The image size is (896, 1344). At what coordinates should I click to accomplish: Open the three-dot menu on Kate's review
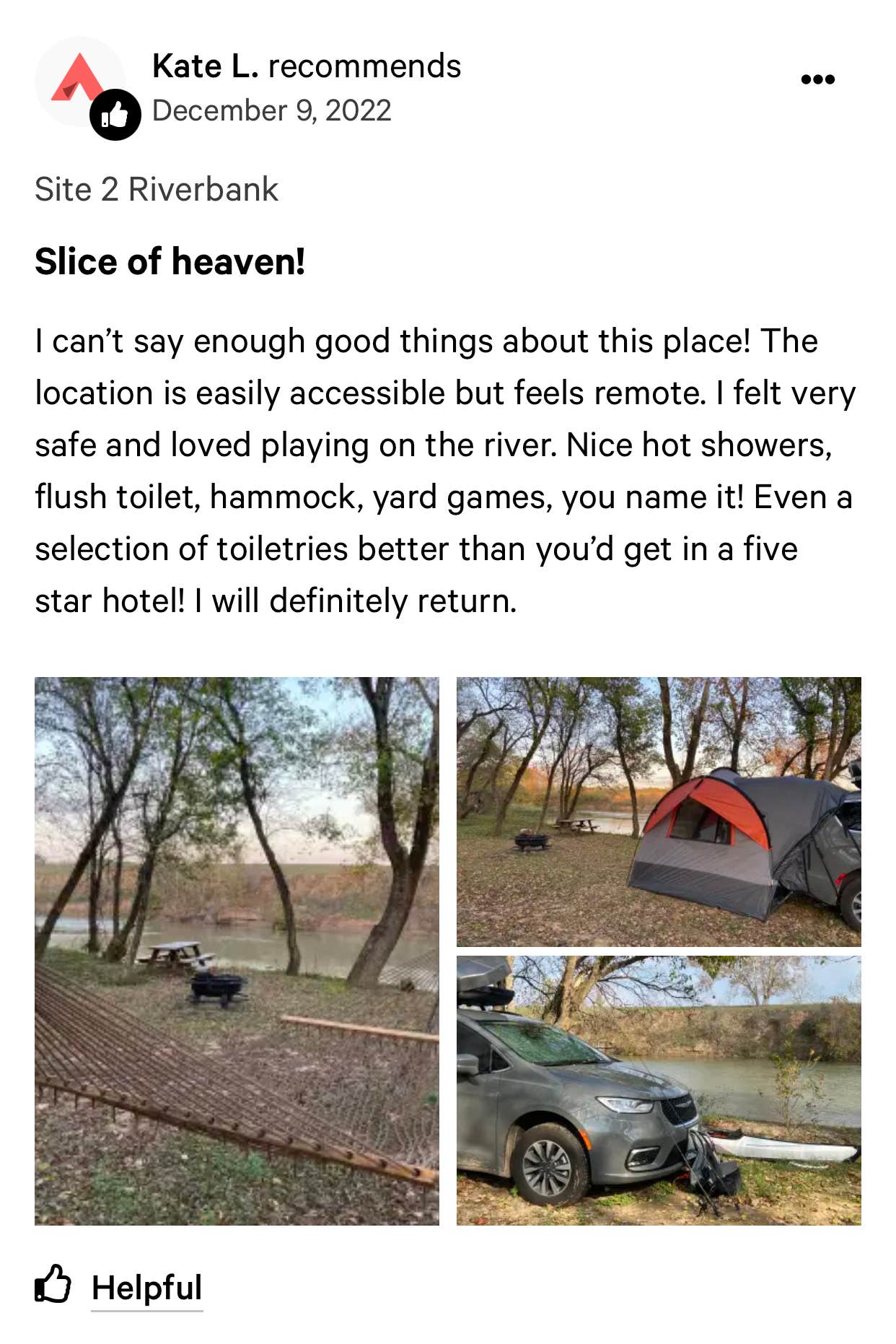point(817,79)
